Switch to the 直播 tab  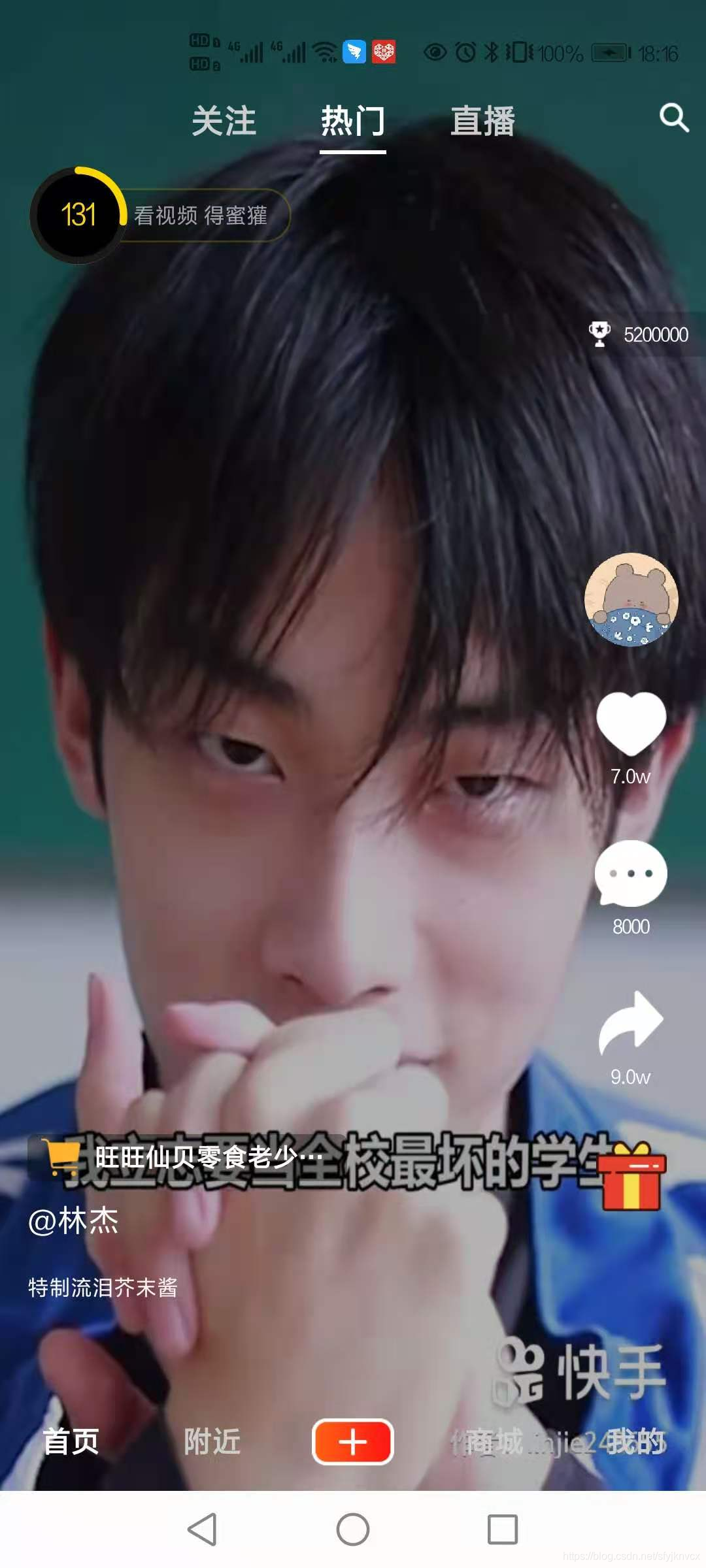(x=482, y=122)
